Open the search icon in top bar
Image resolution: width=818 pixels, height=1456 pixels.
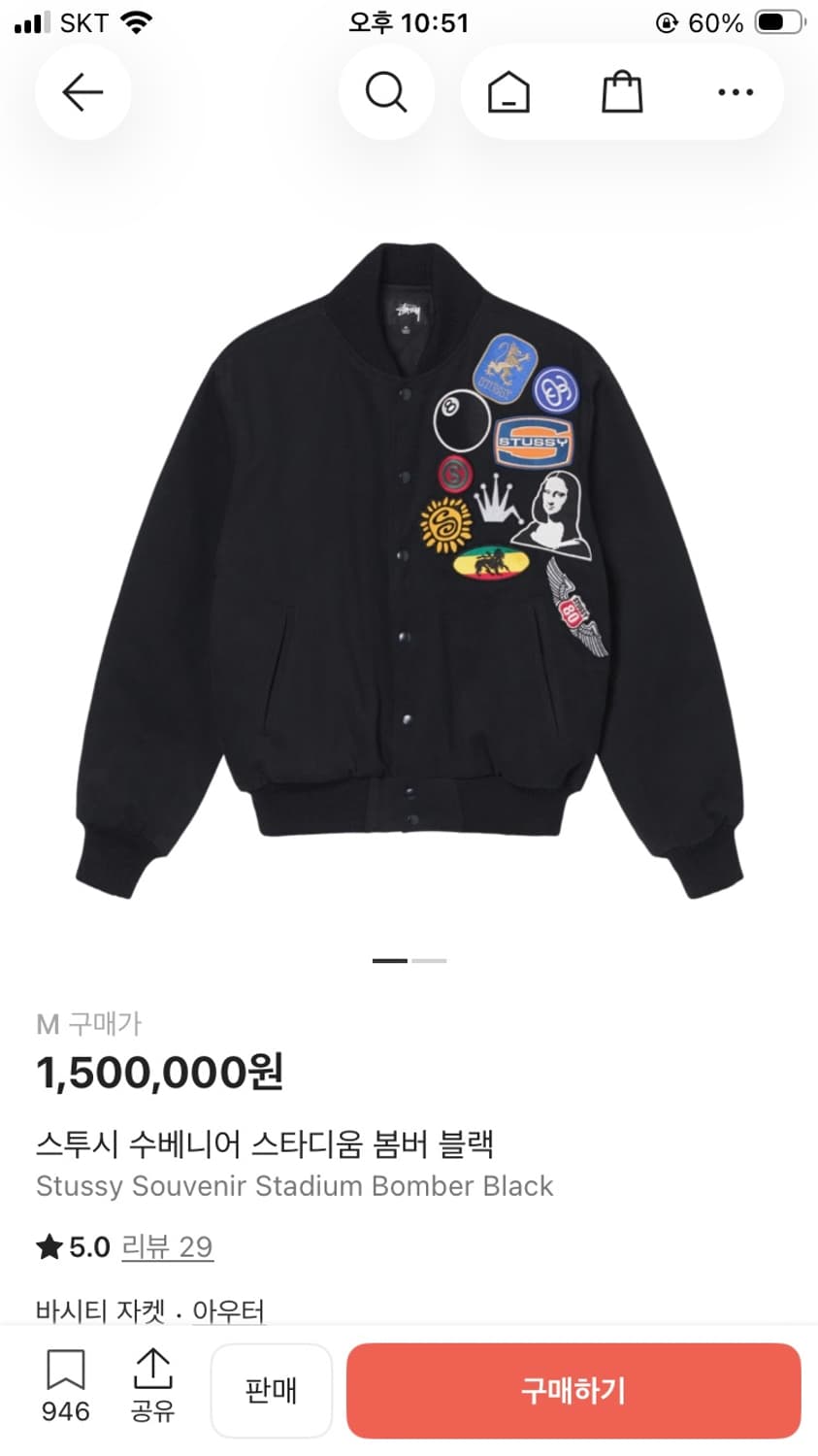click(x=386, y=91)
